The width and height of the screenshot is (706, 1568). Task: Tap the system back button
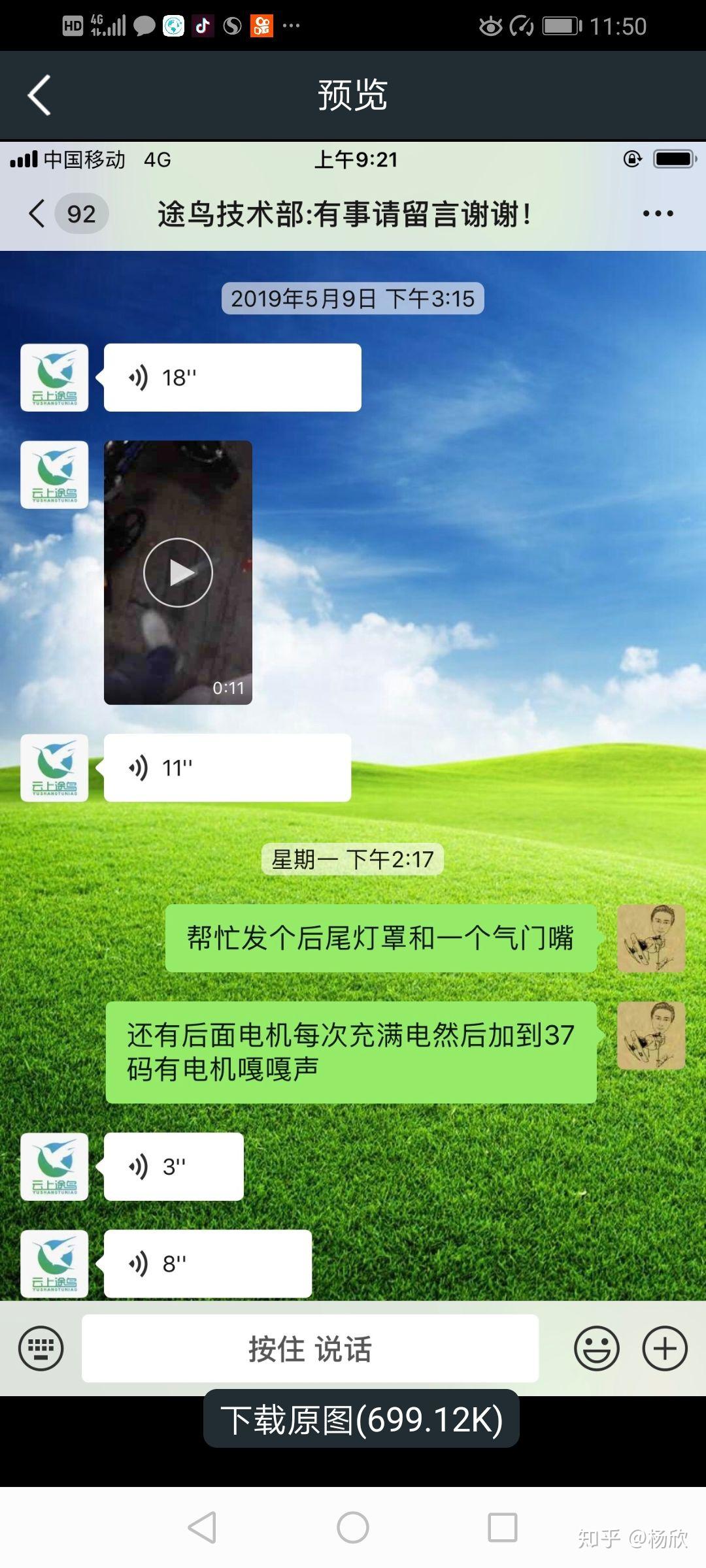point(202,1527)
